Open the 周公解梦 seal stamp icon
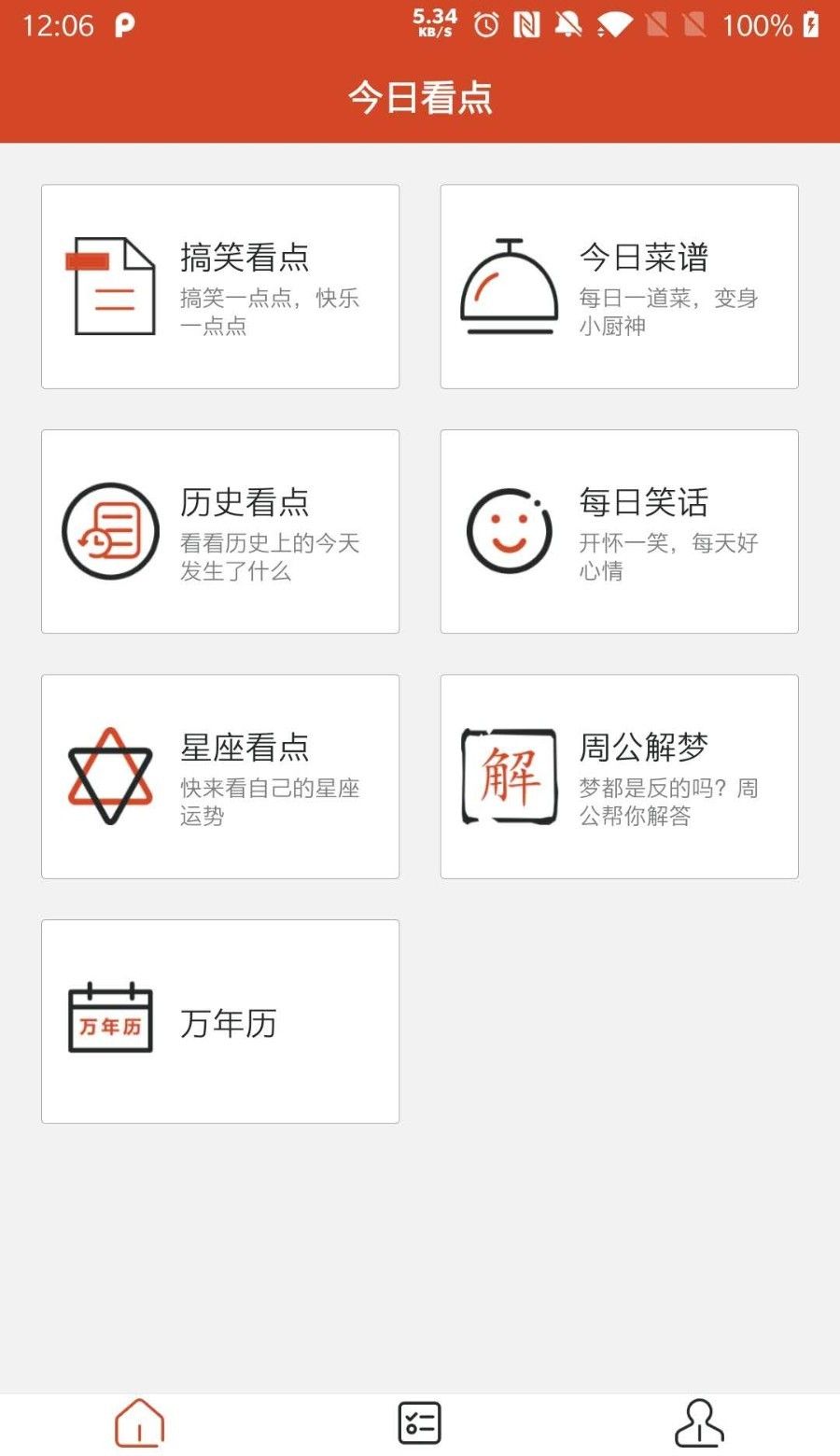The width and height of the screenshot is (840, 1456). pyautogui.click(x=509, y=776)
